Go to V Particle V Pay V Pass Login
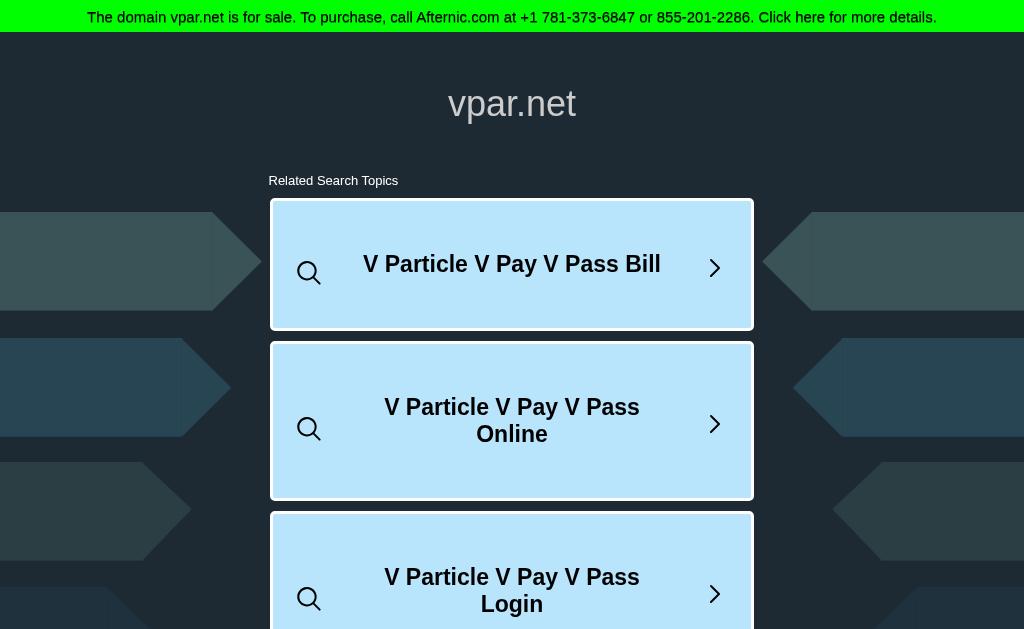 coord(511,590)
